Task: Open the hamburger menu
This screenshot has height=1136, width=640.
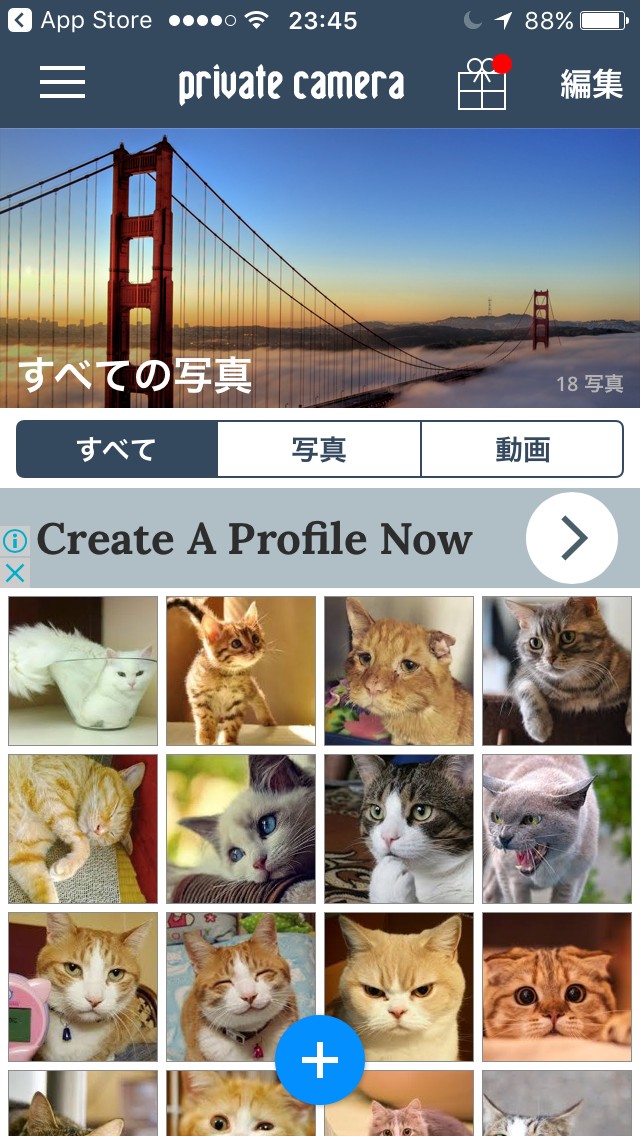Action: point(62,82)
